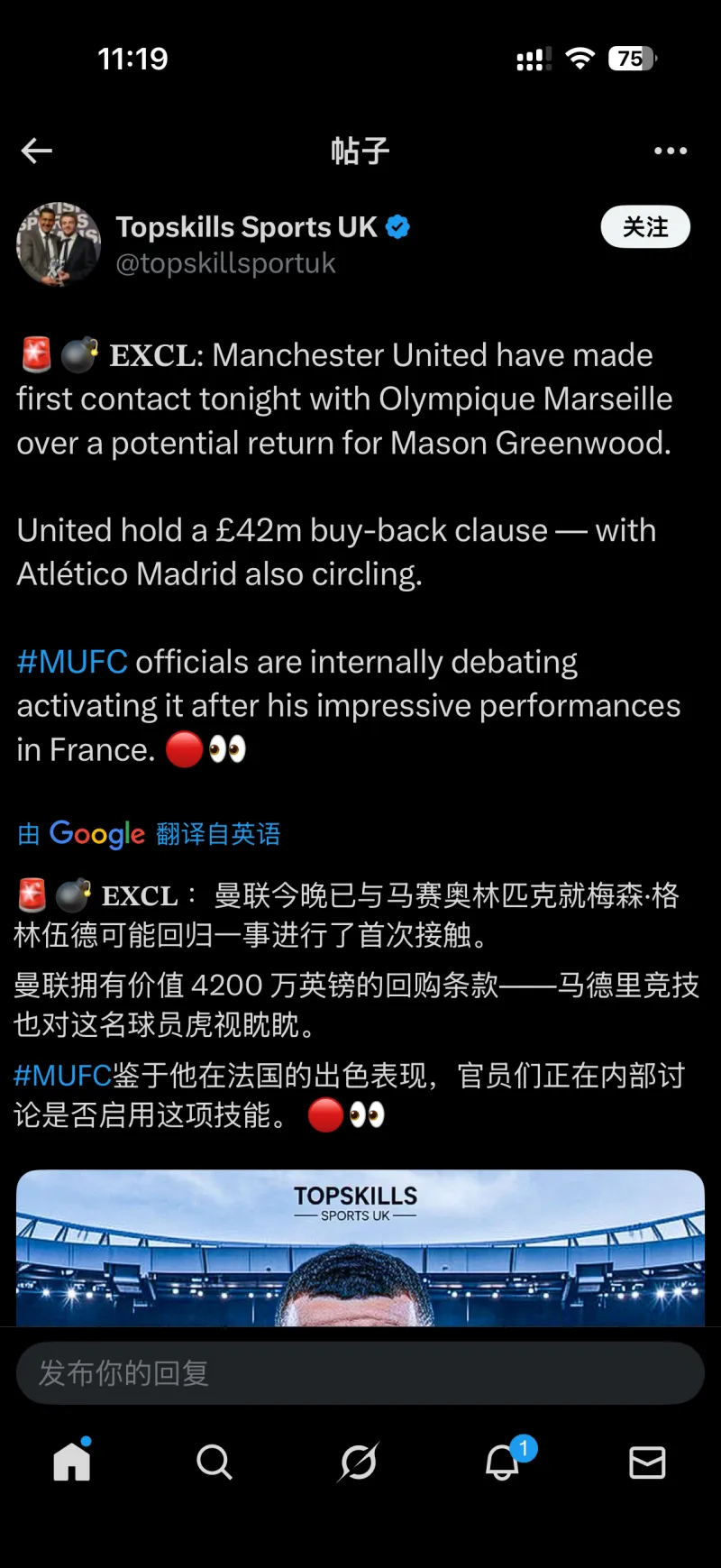Open the direct messages tab
This screenshot has width=721, height=1568.
point(647,1462)
